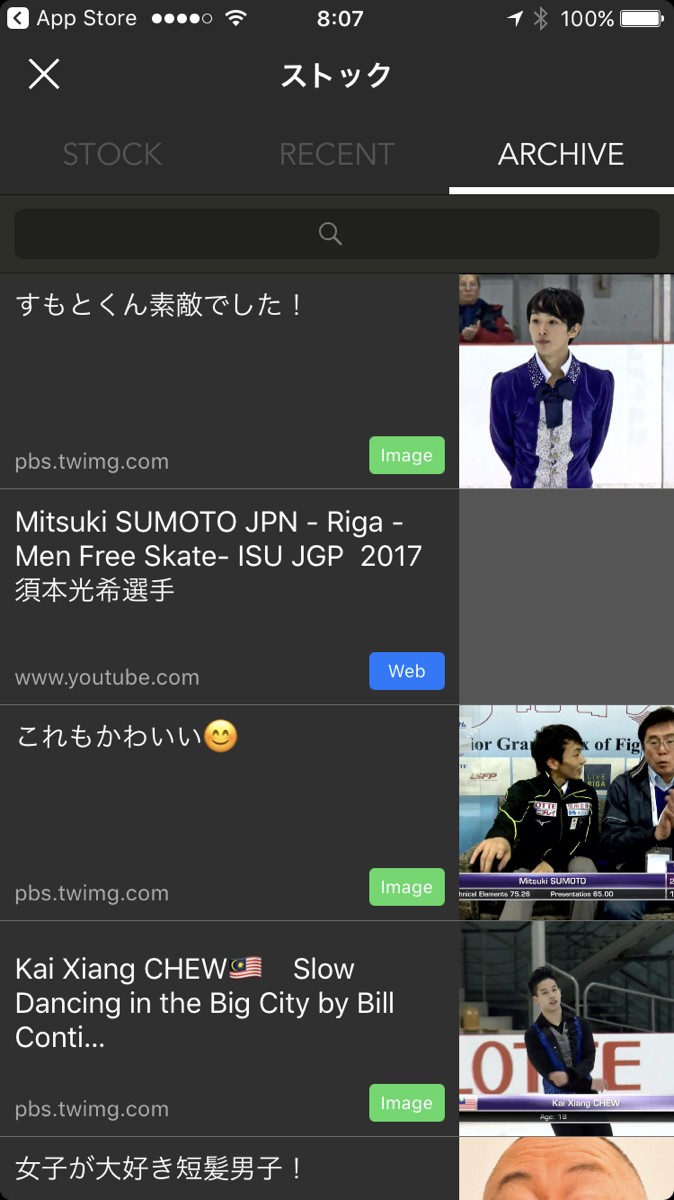Viewport: 674px width, 1200px height.
Task: Open the Kai Xiang CHEW item
Action: [x=230, y=1028]
